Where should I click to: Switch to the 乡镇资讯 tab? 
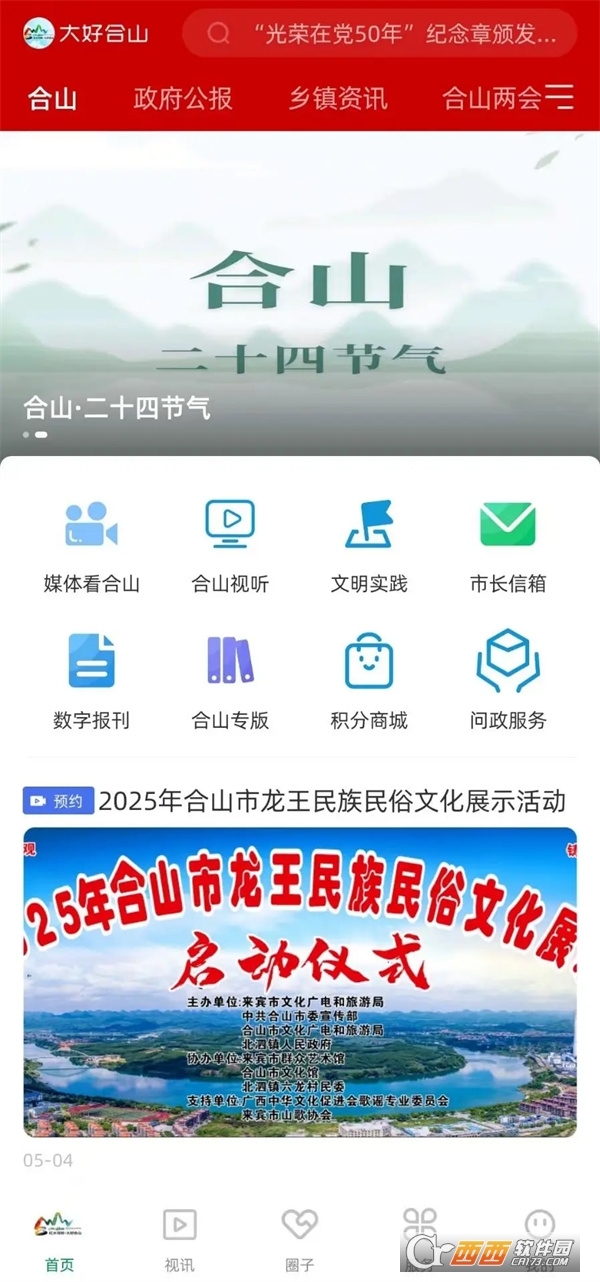[x=338, y=98]
